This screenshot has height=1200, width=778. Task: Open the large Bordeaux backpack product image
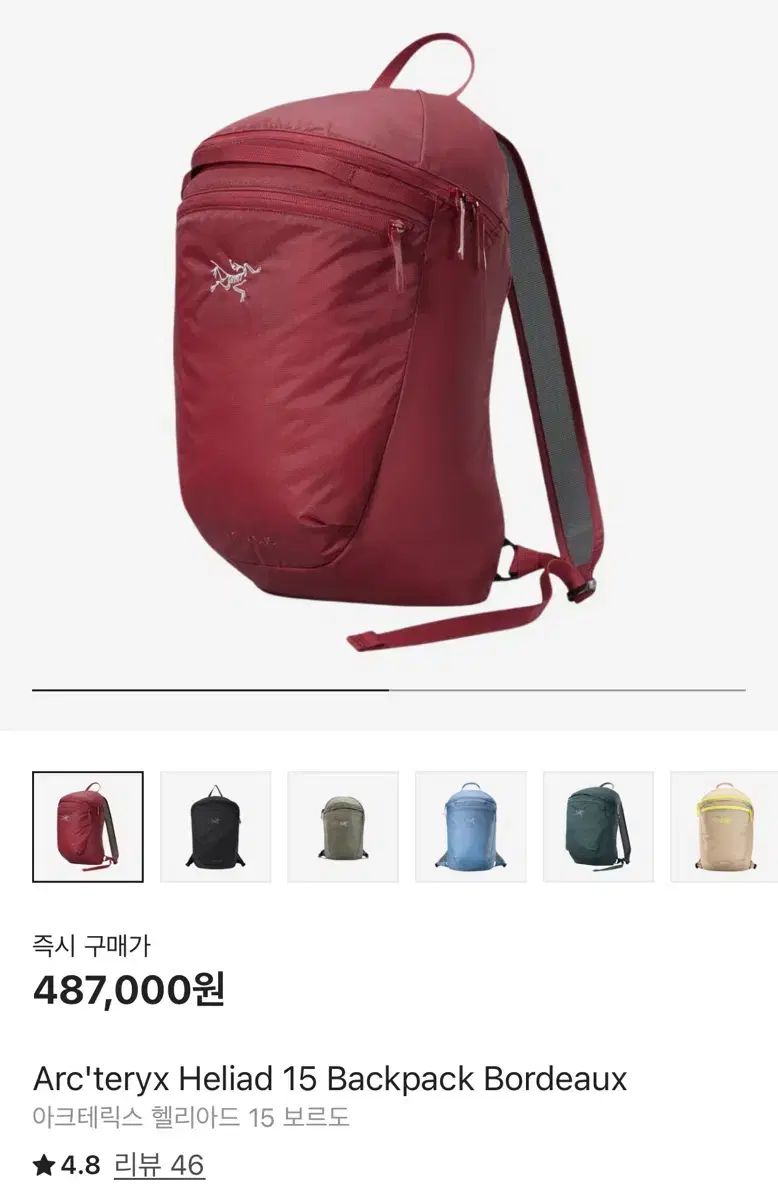point(389,340)
